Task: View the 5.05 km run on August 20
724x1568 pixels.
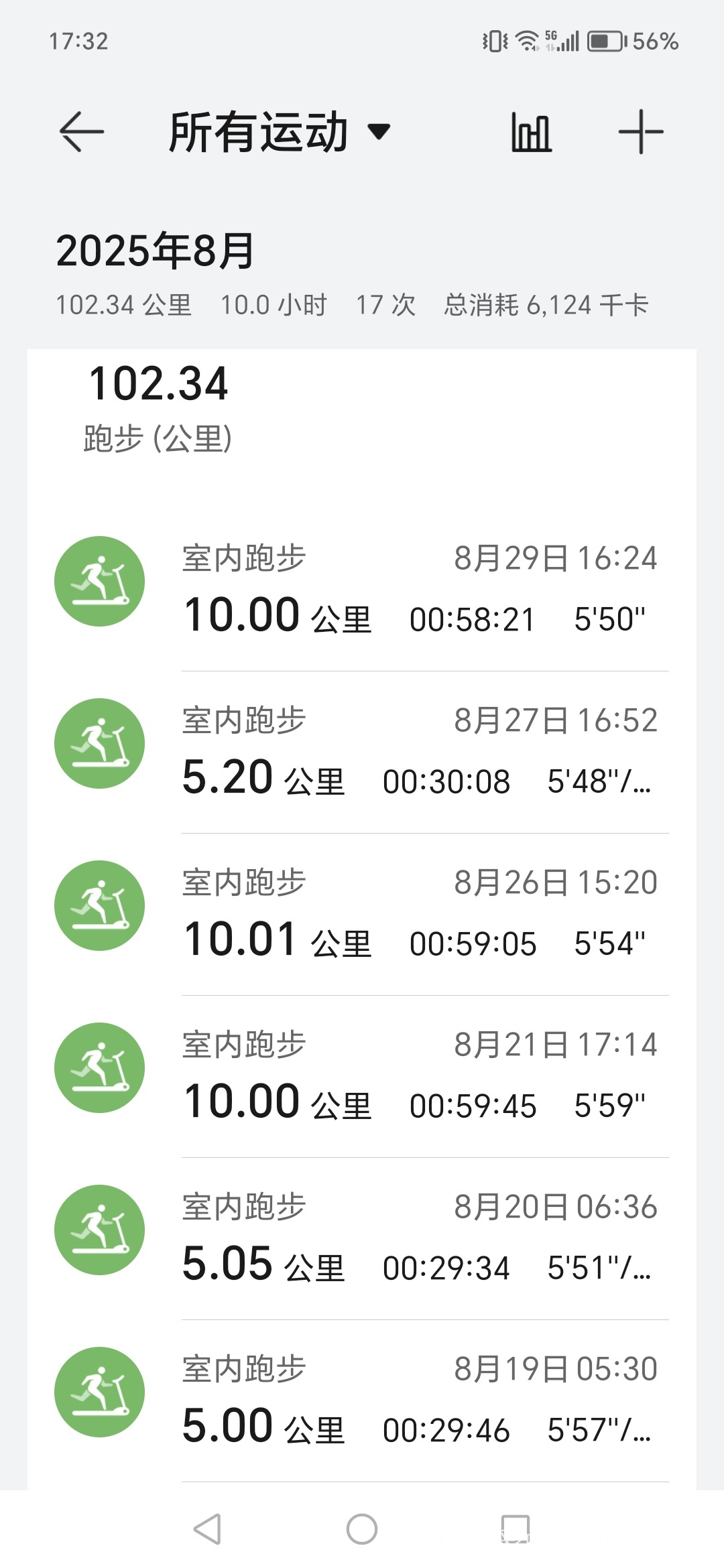Action: pos(362,1239)
